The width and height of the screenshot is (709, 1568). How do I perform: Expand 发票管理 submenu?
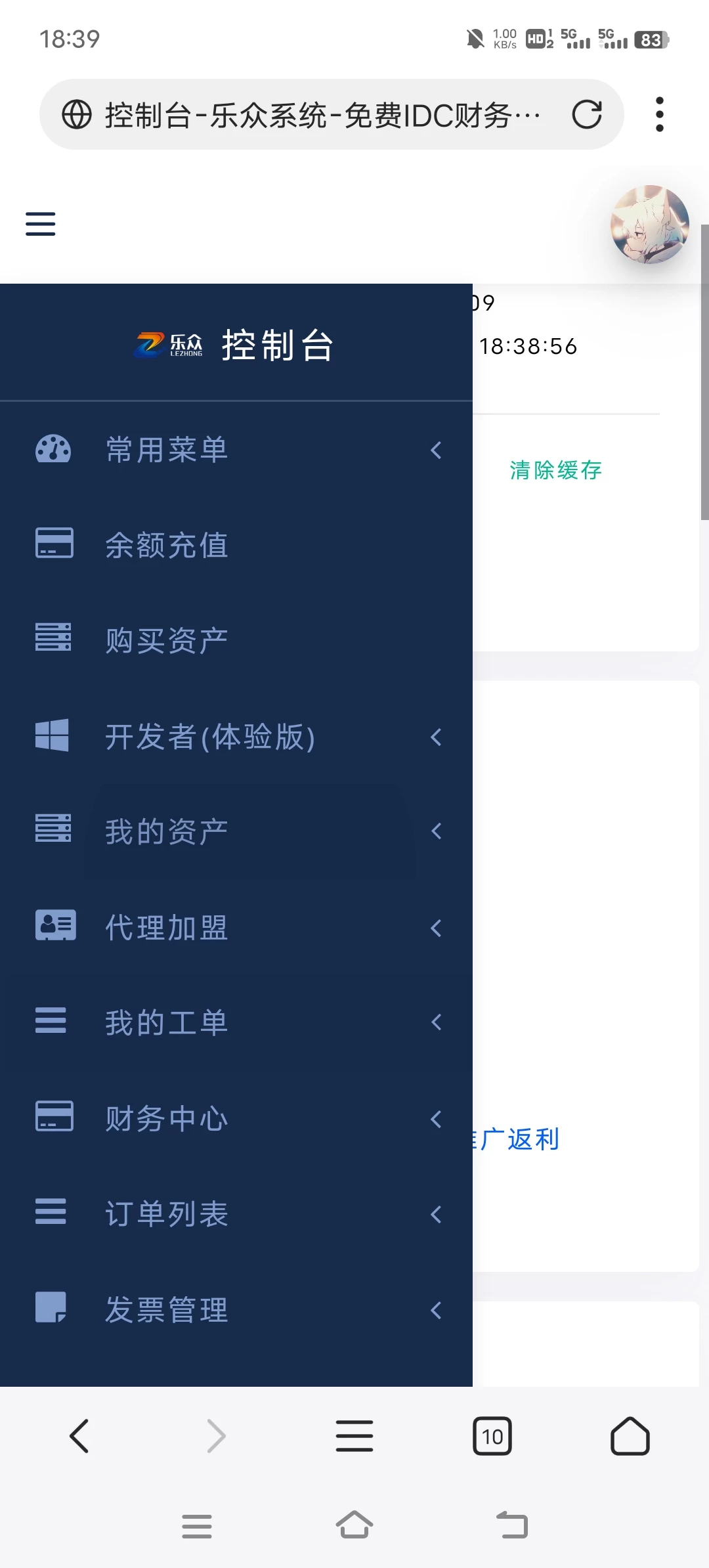236,1310
